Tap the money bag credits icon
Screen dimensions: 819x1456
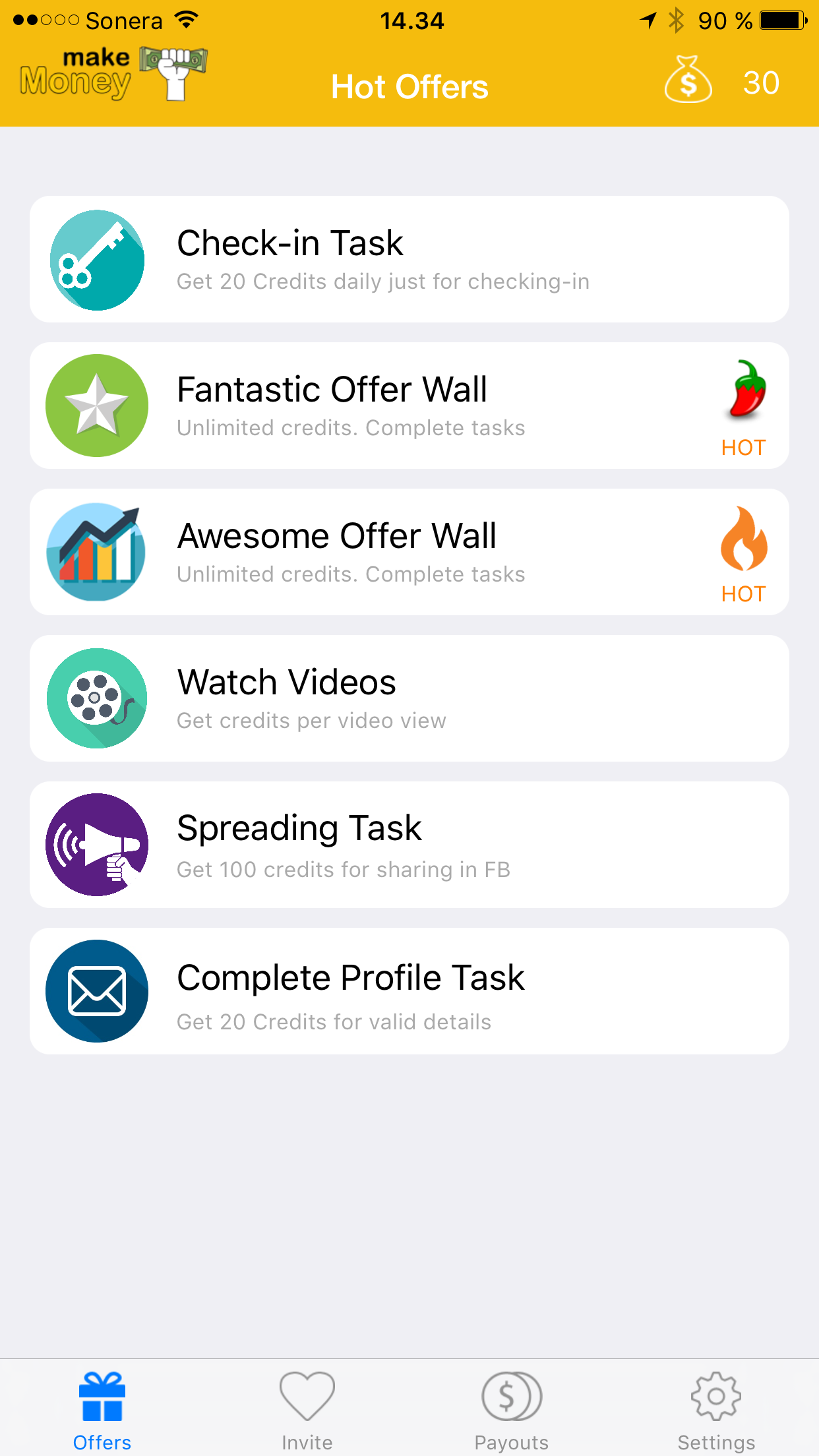tap(688, 81)
